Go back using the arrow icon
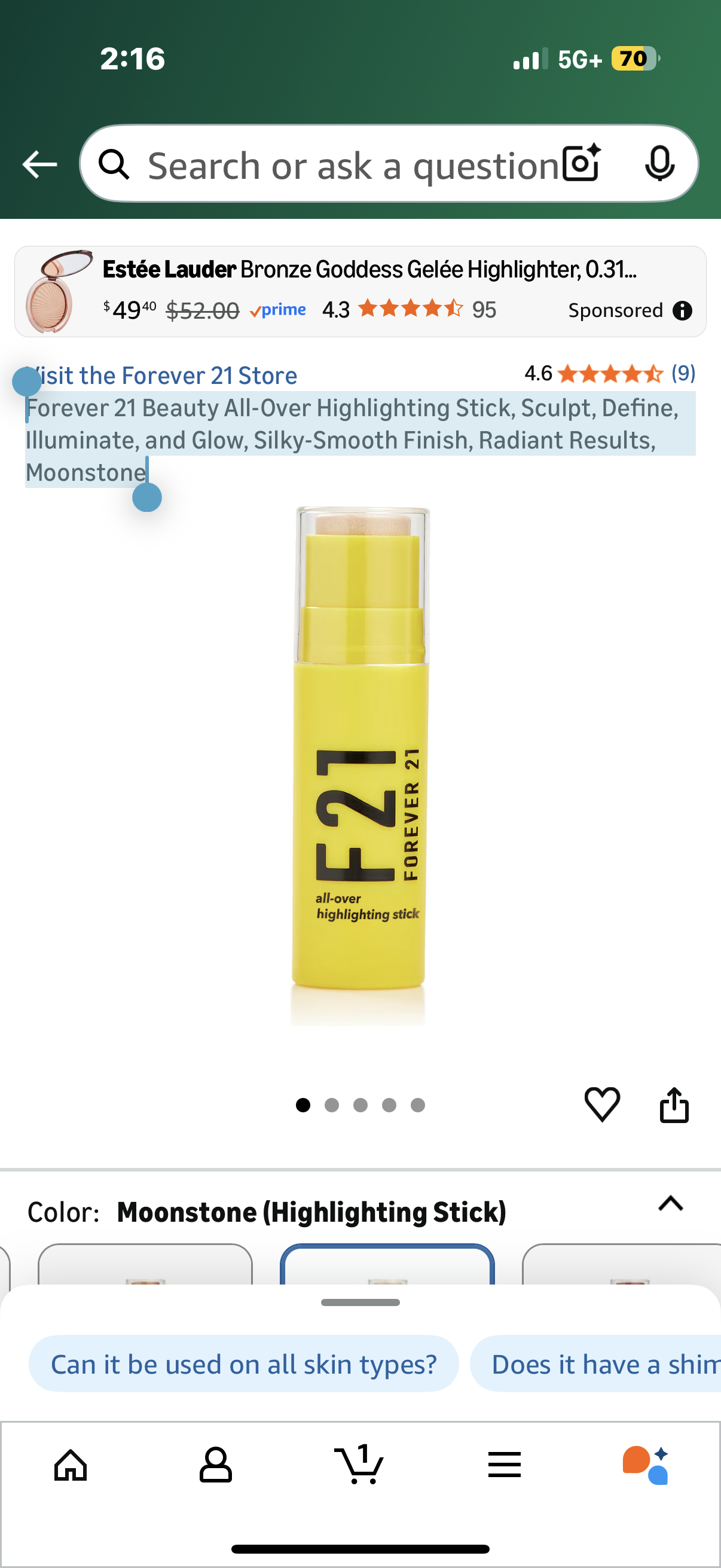 pos(39,164)
